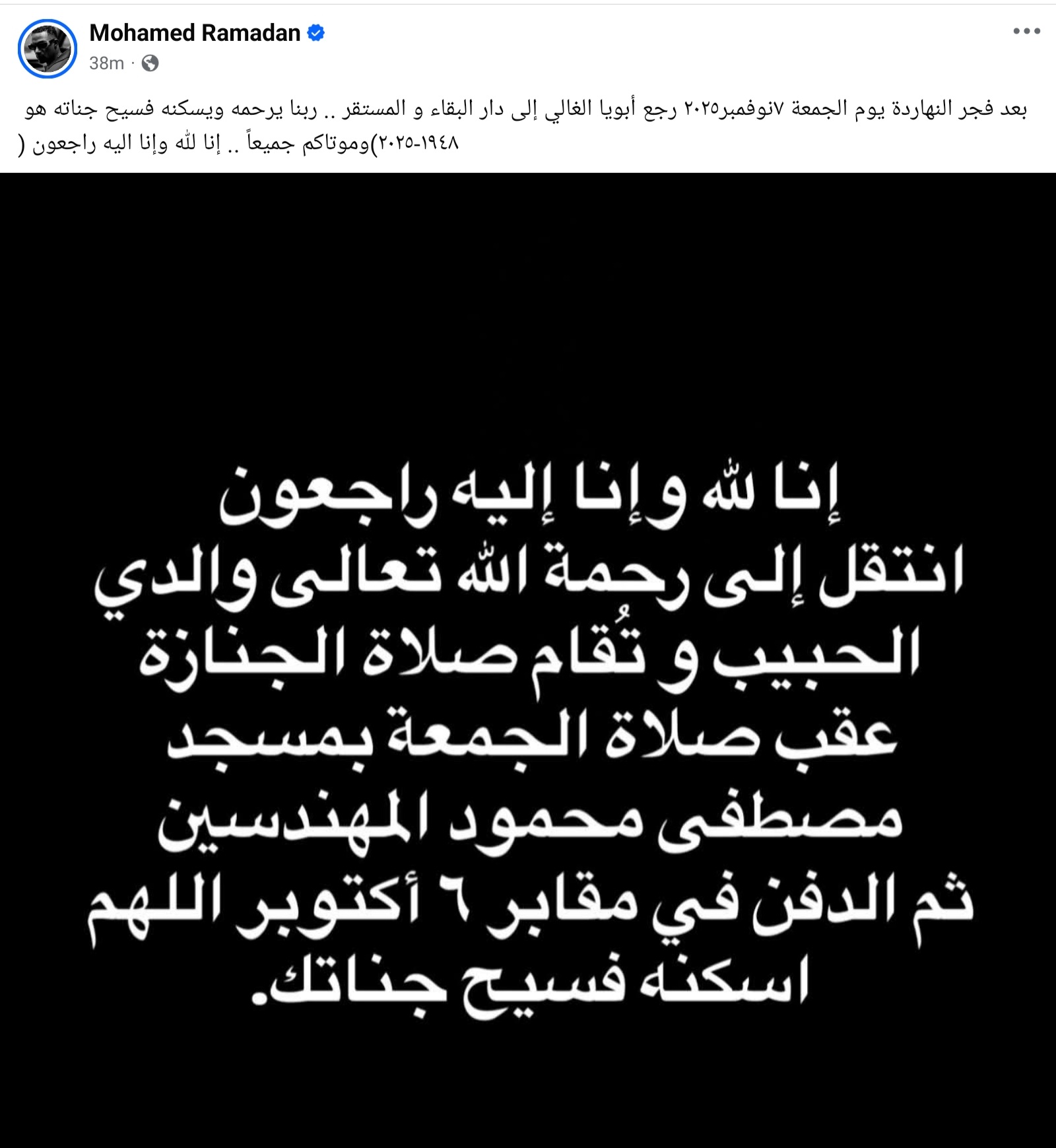Open the Mohamed Ramadan profile name link
Image resolution: width=1056 pixels, height=1148 pixels.
[195, 32]
